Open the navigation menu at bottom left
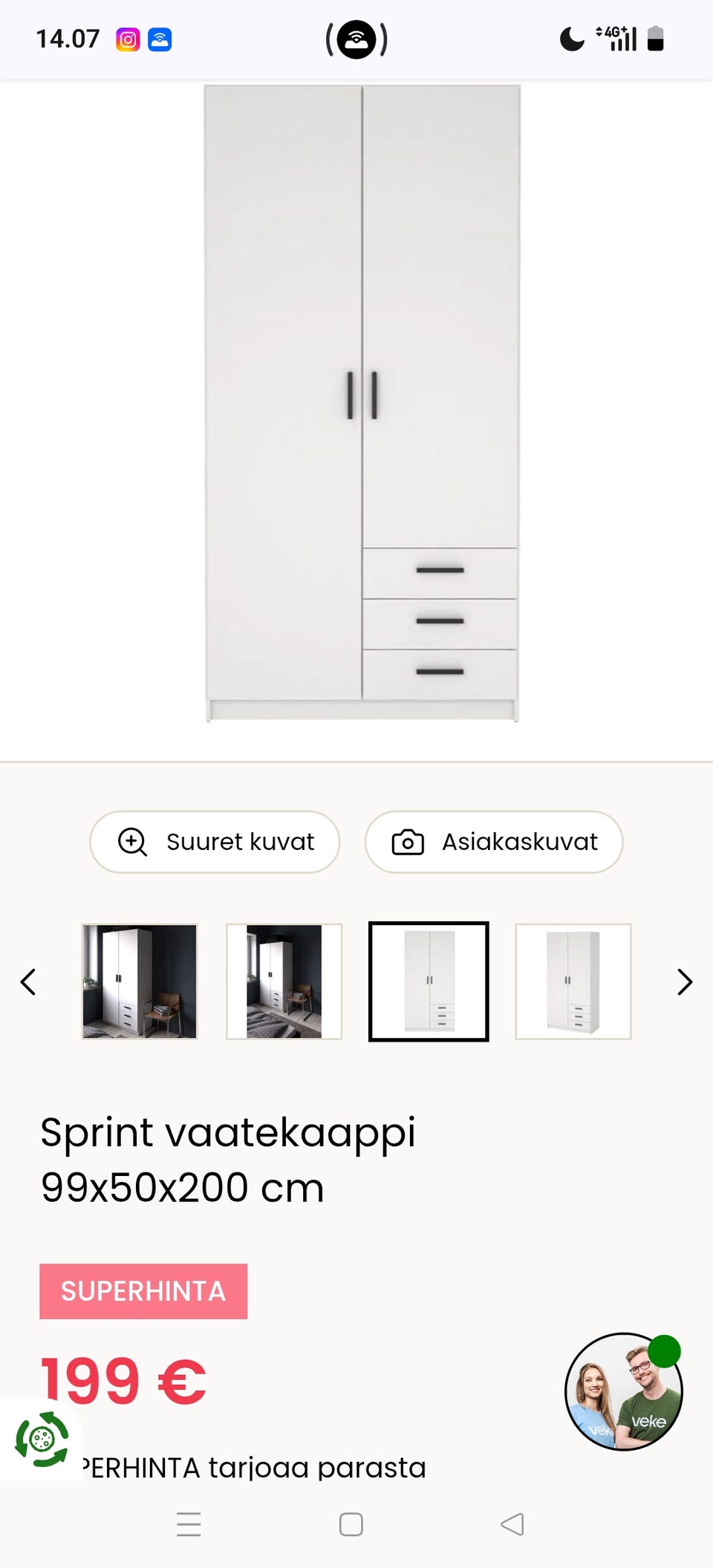The image size is (713, 1568). tap(189, 1524)
